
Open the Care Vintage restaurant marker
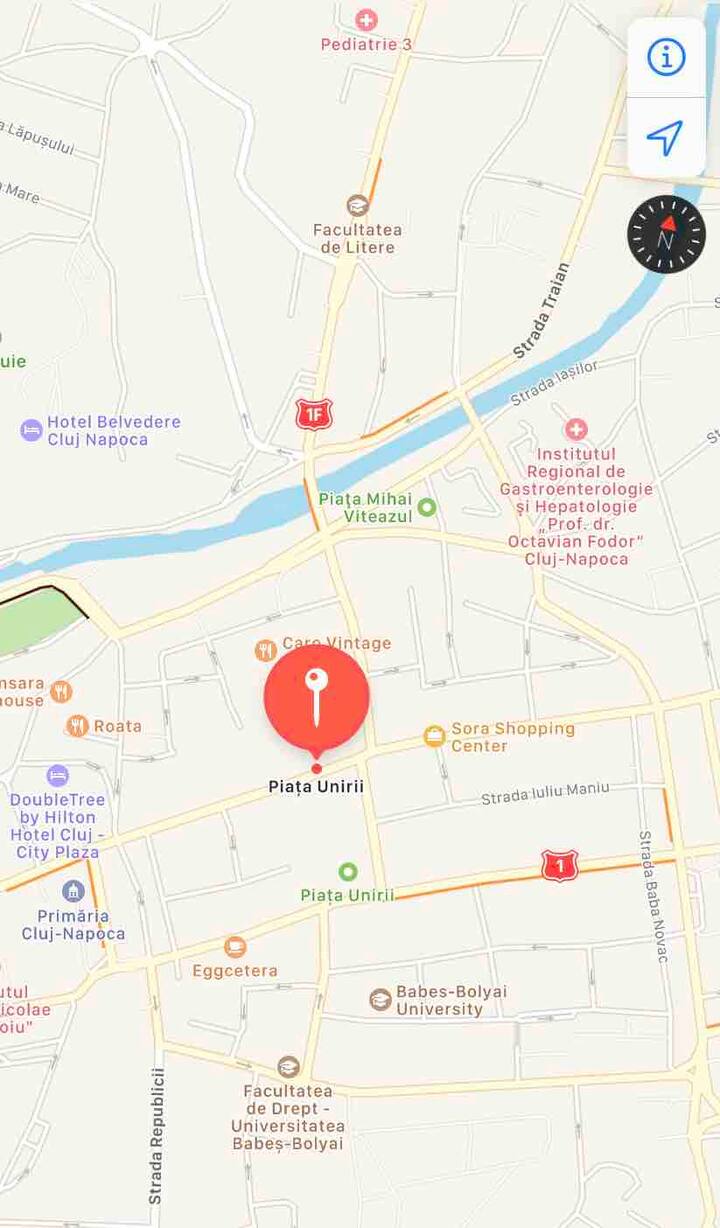click(x=265, y=650)
